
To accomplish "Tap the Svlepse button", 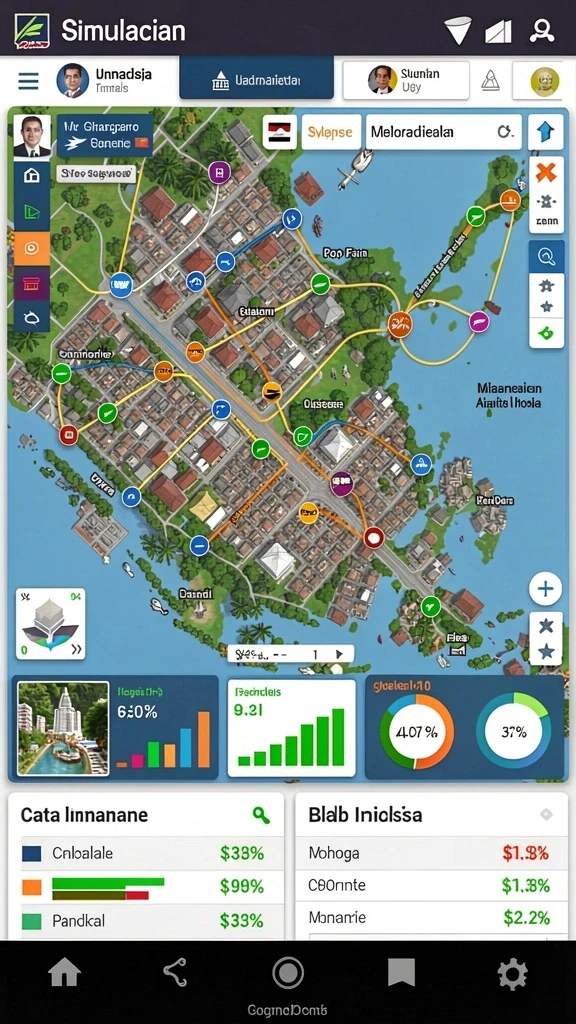I will [331, 132].
